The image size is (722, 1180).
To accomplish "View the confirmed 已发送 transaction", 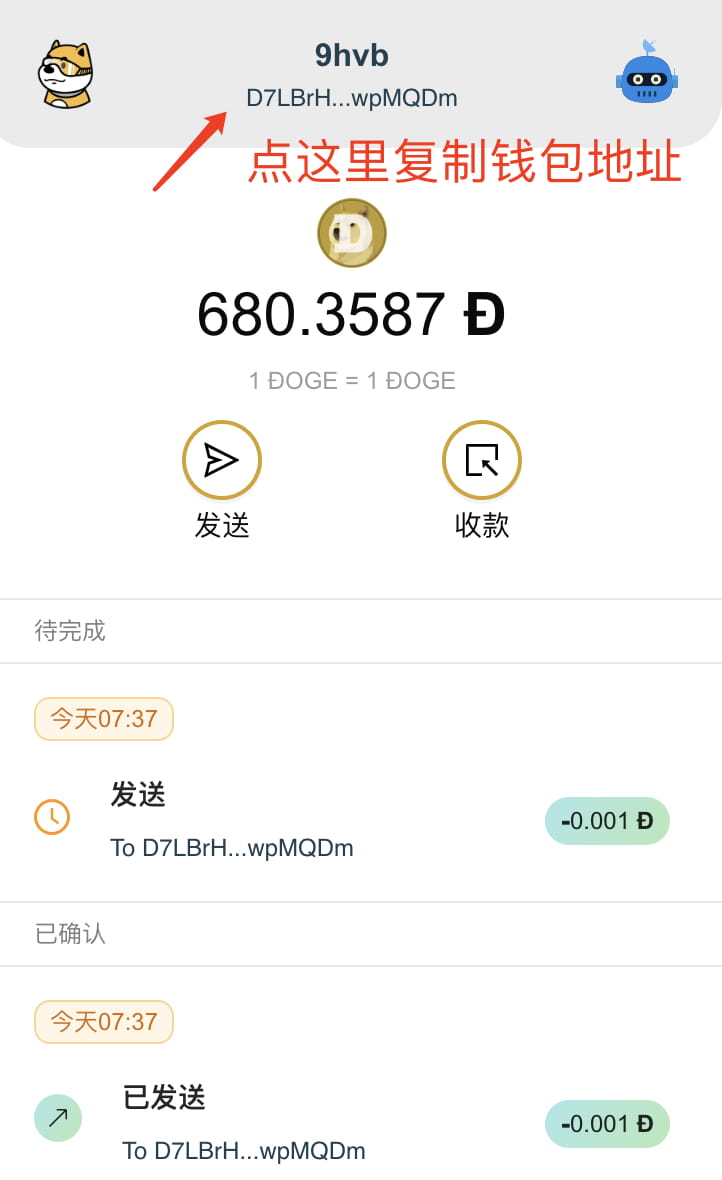I will click(x=350, y=1122).
